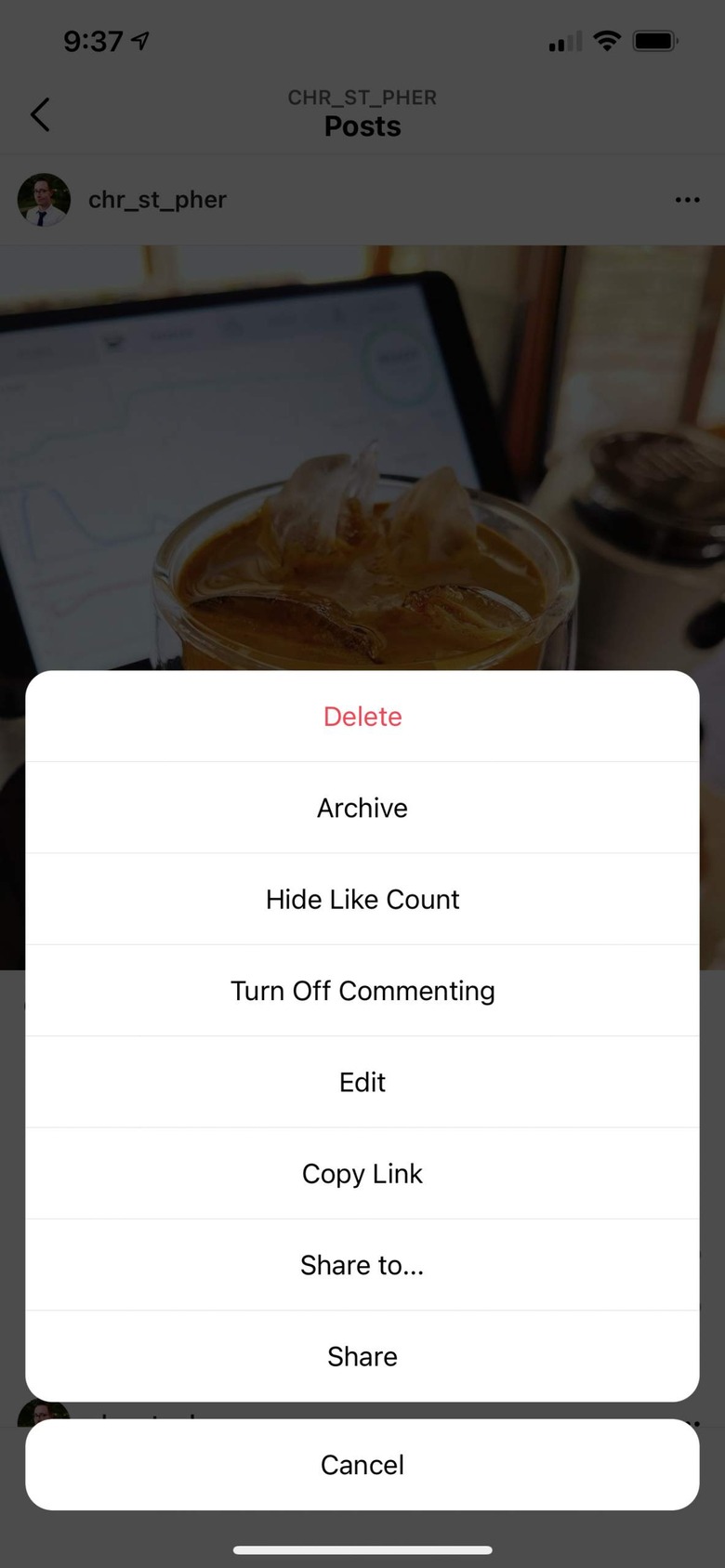The width and height of the screenshot is (725, 1568).
Task: Choose Turn Off Commenting
Action: pyautogui.click(x=362, y=991)
